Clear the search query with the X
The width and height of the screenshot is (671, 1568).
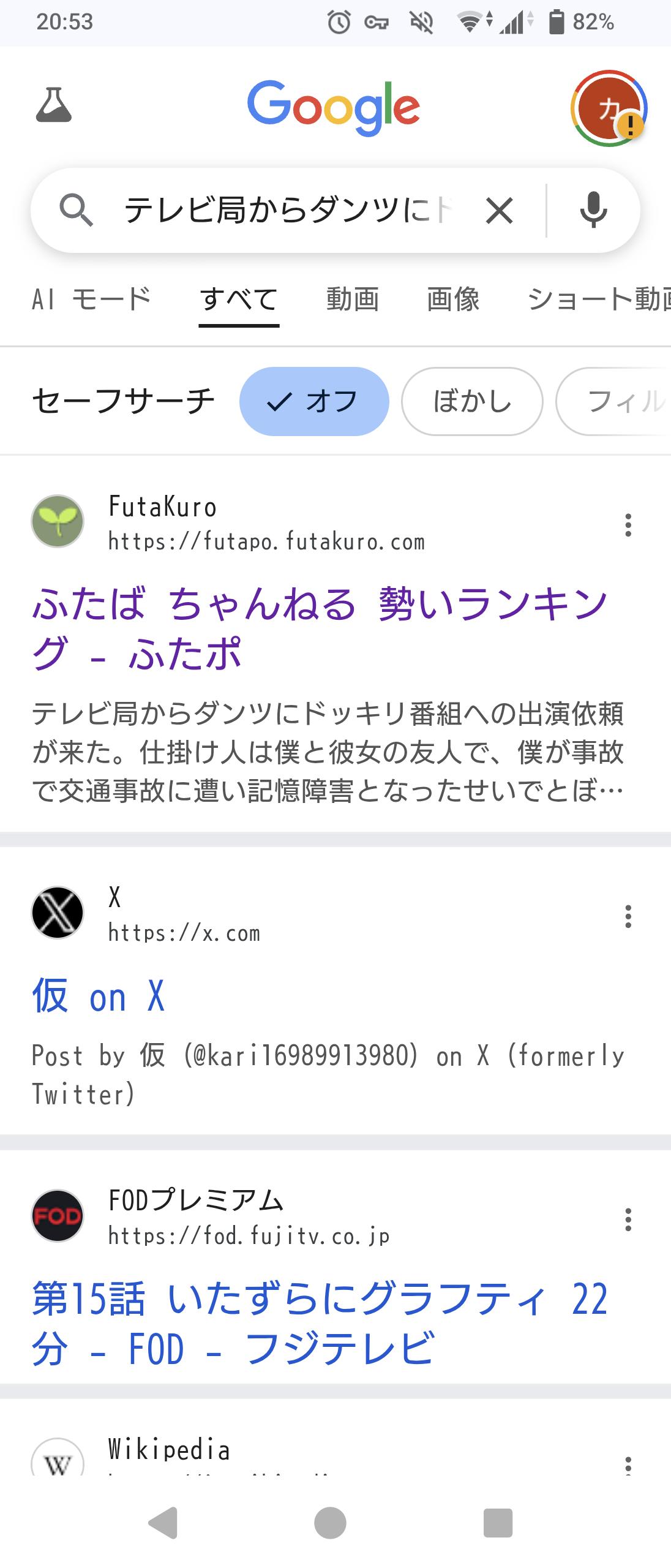click(x=500, y=211)
